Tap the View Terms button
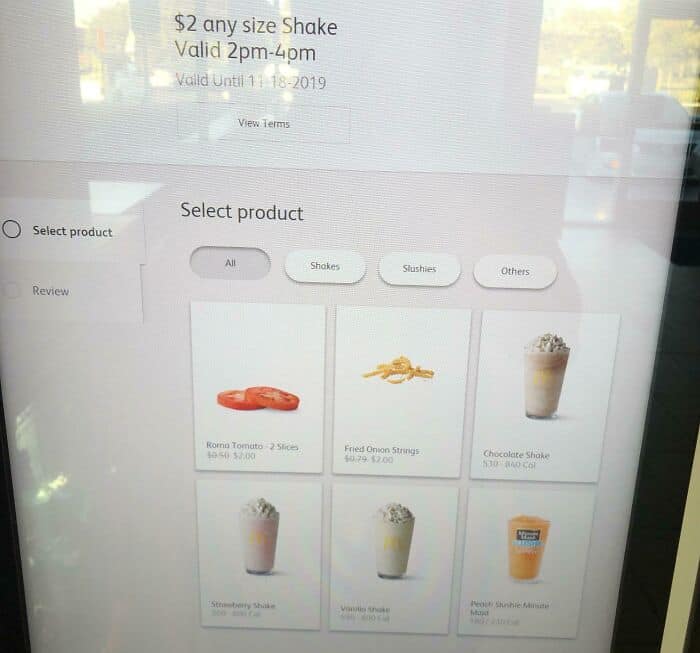Image resolution: width=700 pixels, height=653 pixels. (x=264, y=124)
